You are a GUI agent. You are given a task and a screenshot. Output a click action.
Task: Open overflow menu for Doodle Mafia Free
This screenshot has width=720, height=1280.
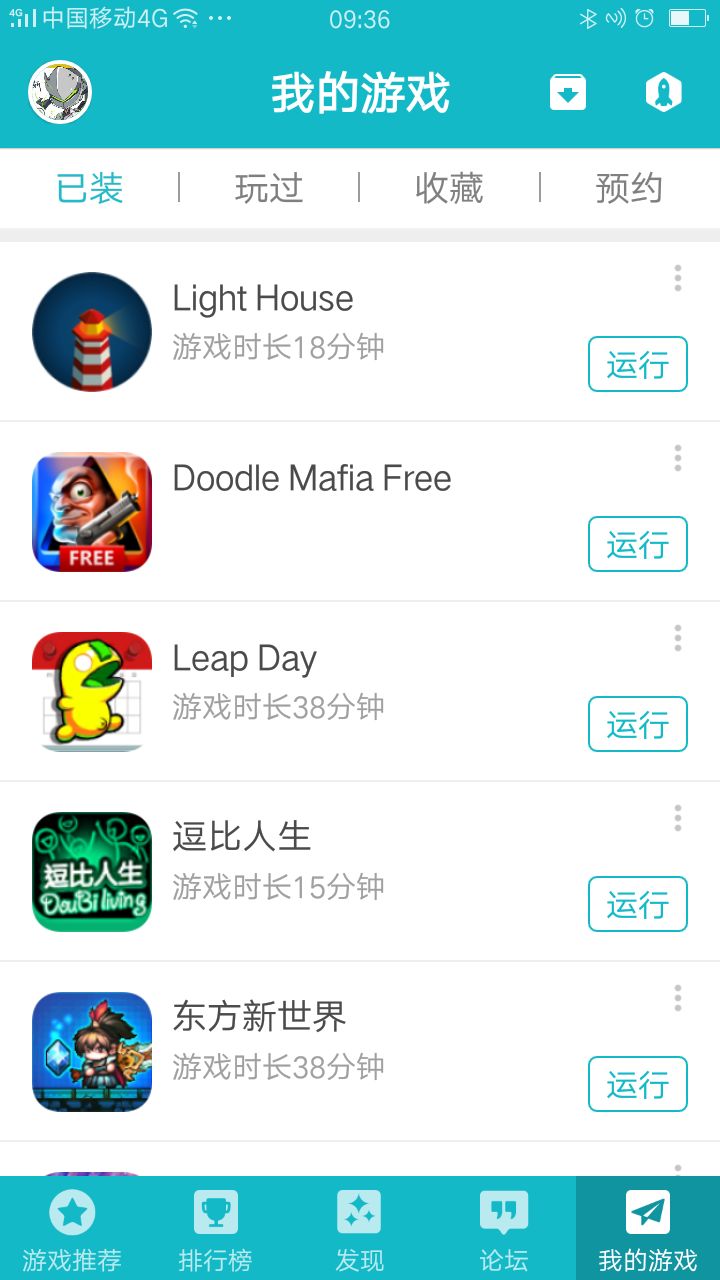676,459
